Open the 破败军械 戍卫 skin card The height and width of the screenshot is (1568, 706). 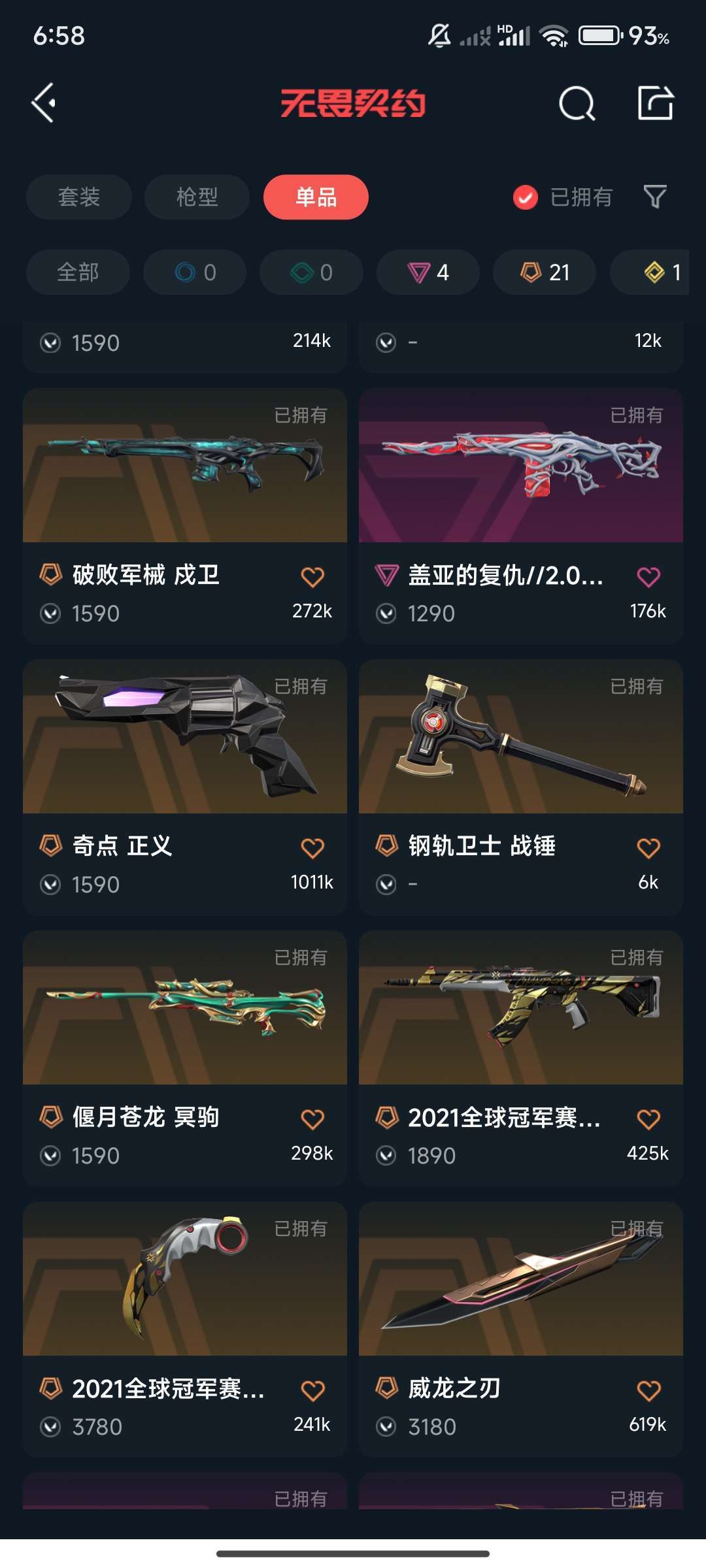pyautogui.click(x=185, y=516)
